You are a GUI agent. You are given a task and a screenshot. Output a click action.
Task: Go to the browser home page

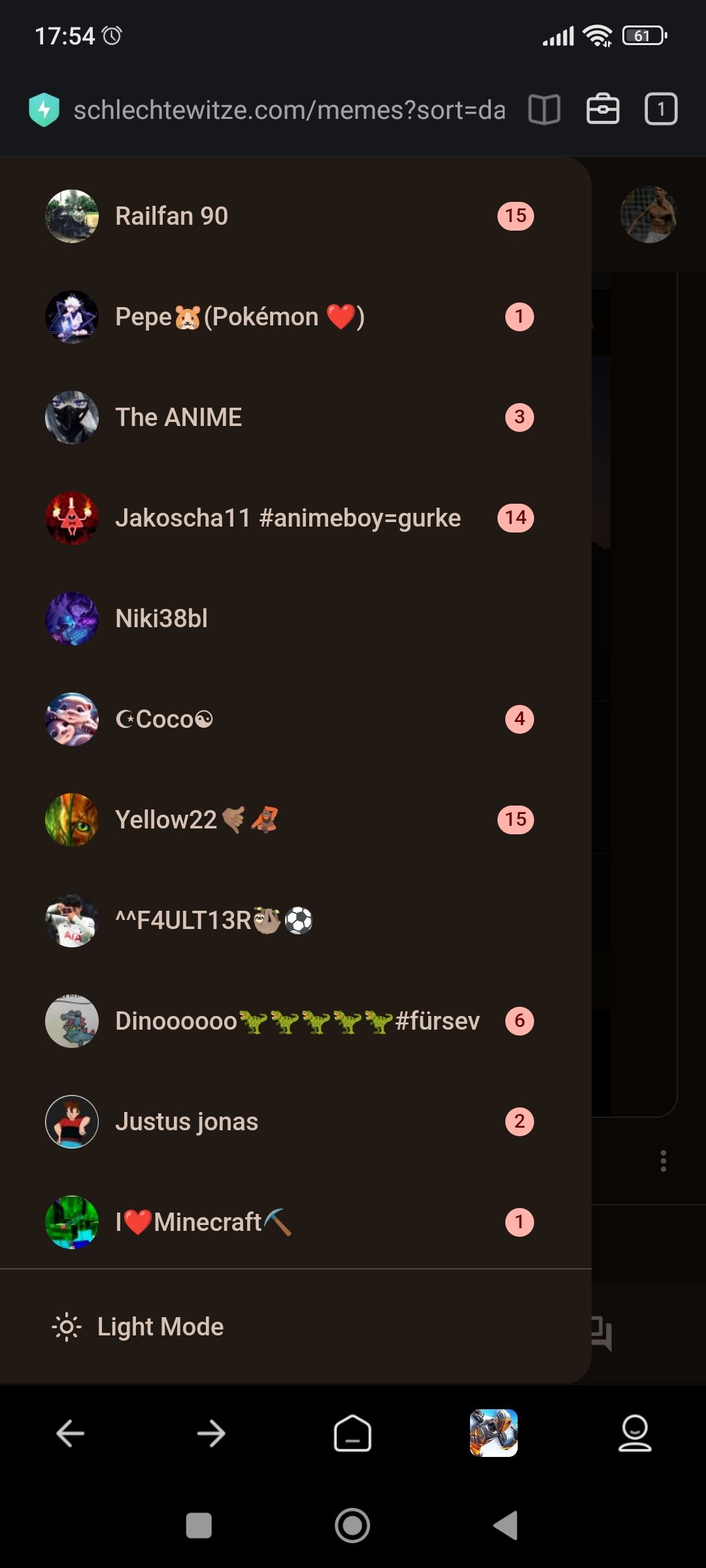(x=352, y=1434)
